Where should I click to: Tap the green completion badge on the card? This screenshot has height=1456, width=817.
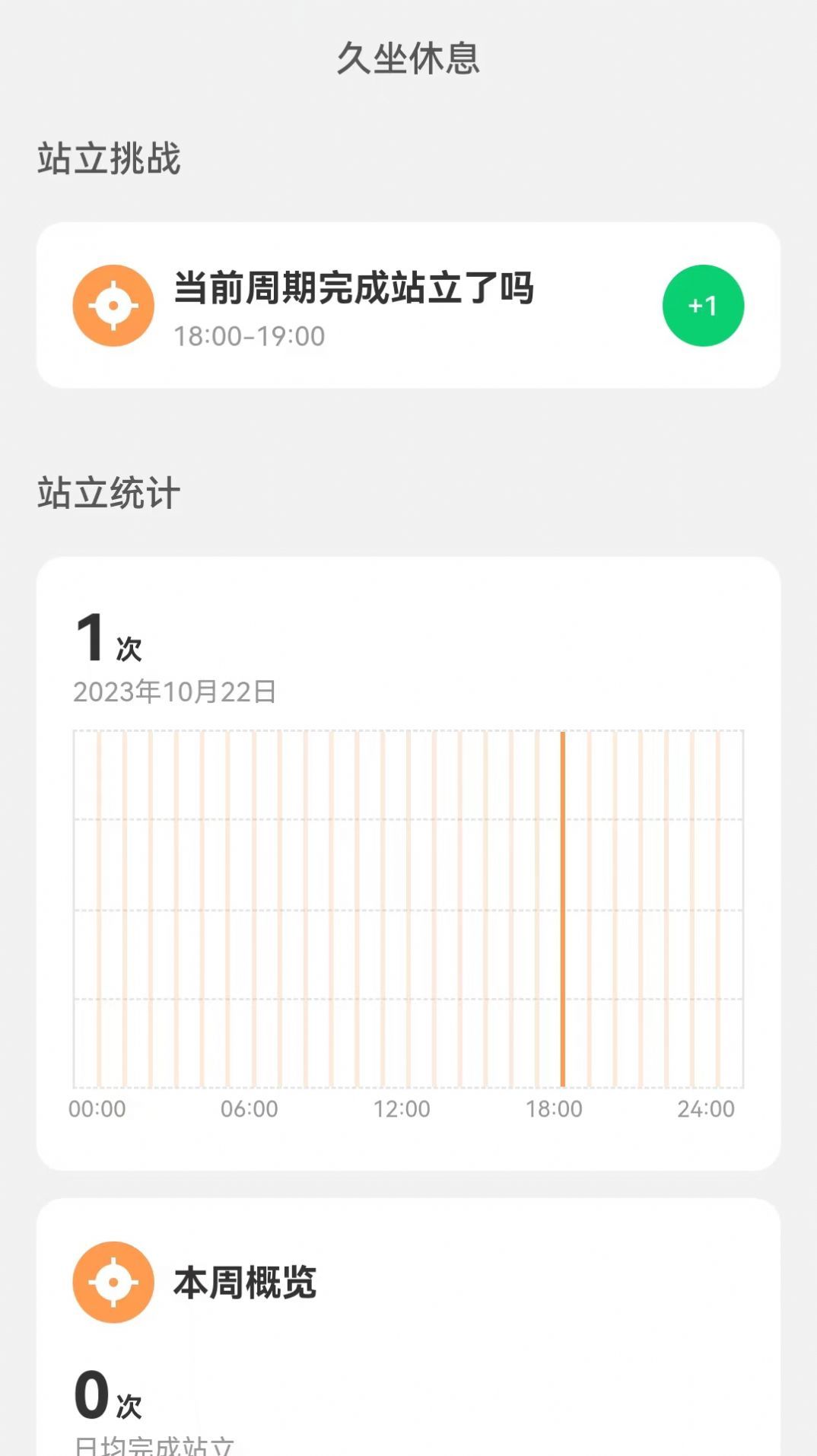pyautogui.click(x=703, y=305)
